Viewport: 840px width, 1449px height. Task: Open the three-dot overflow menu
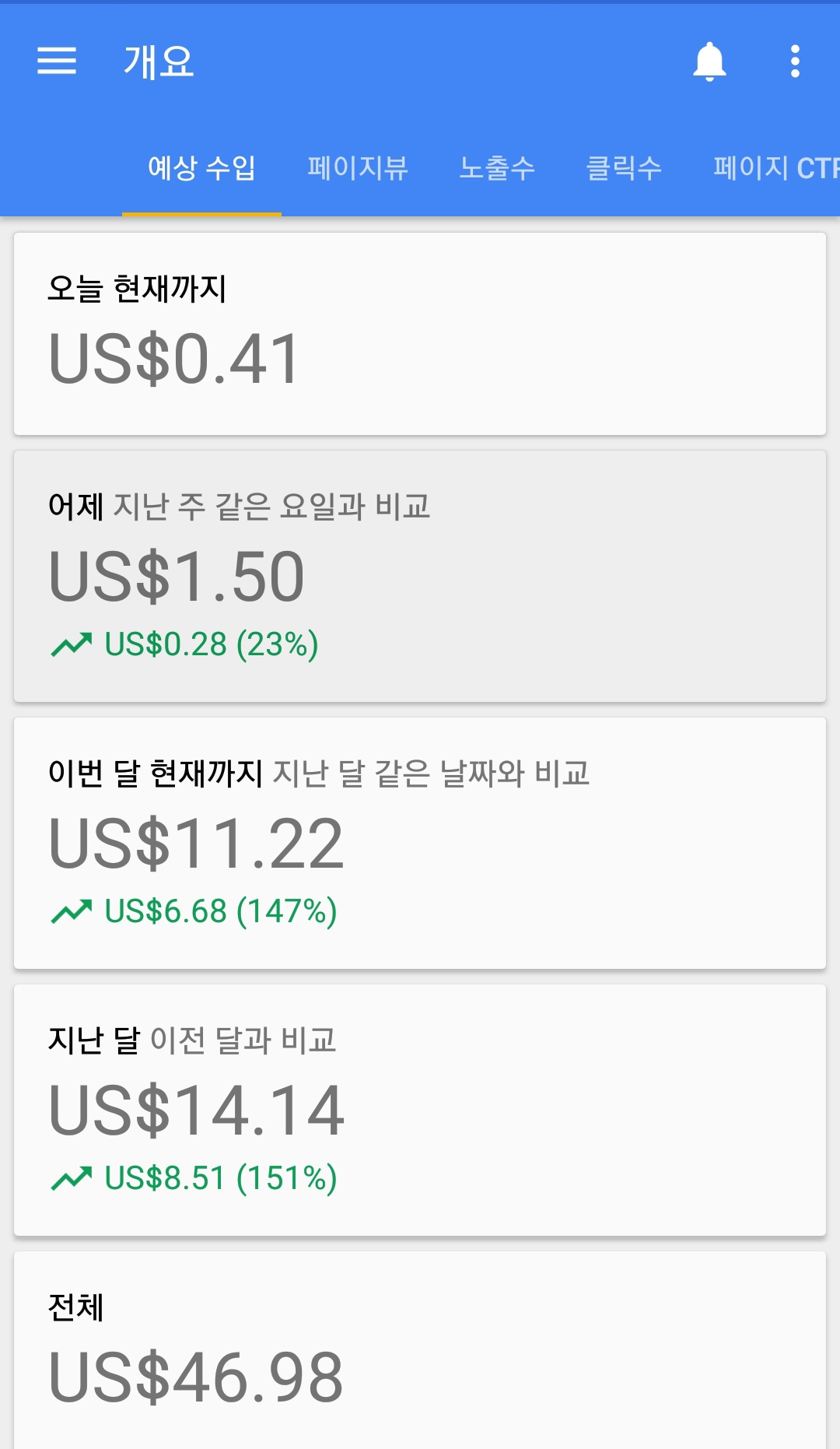click(795, 61)
